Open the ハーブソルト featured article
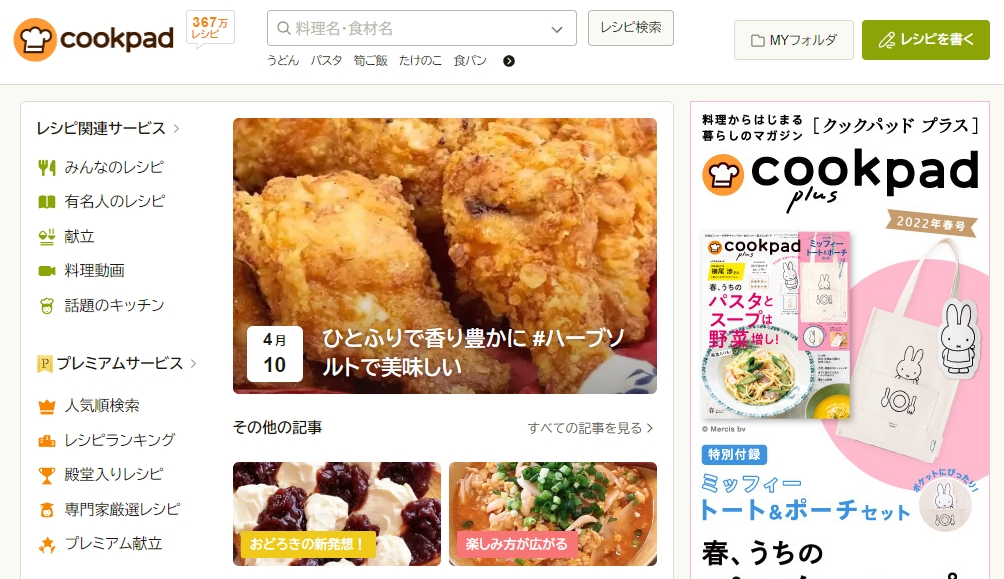 pos(444,256)
